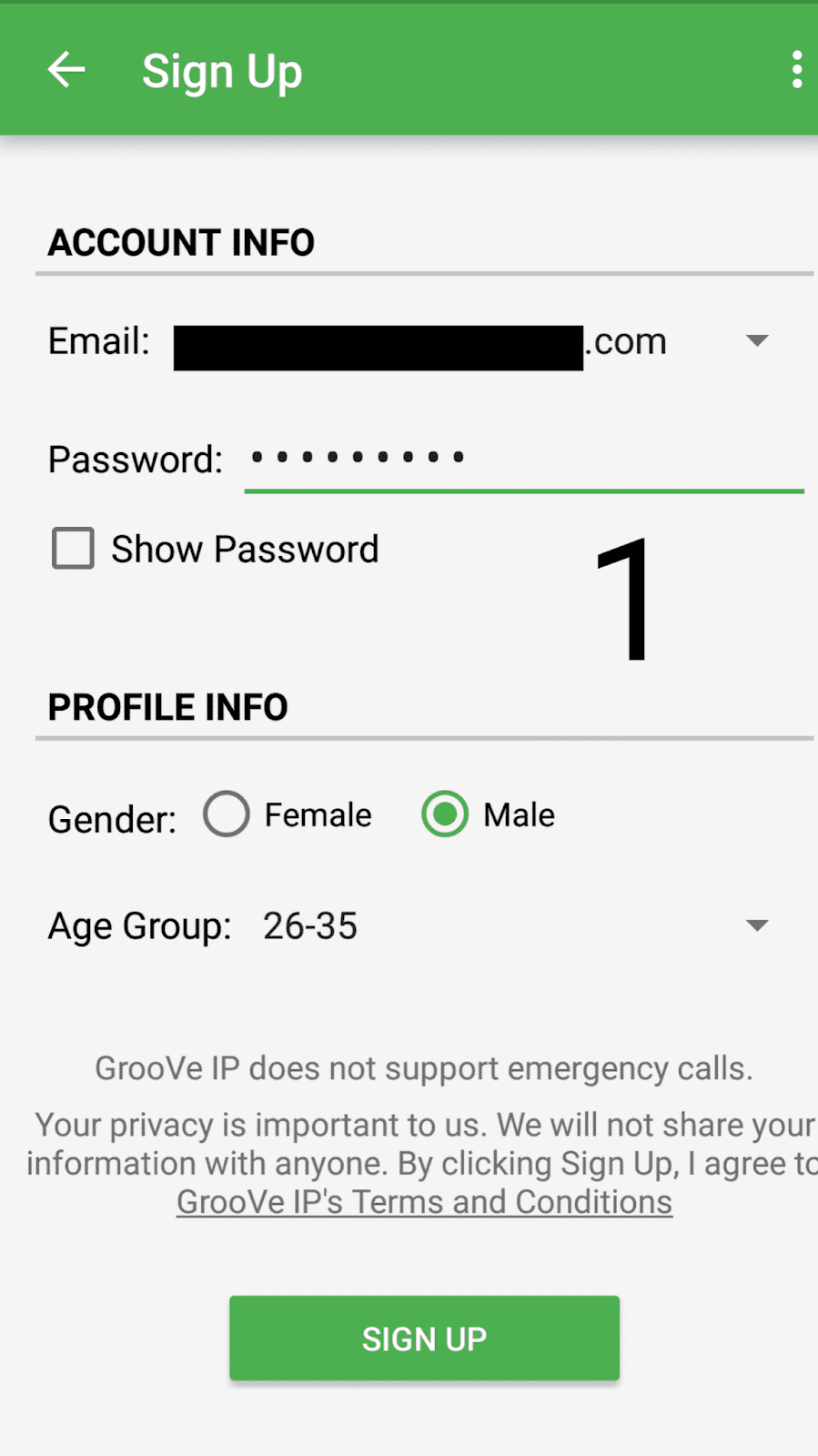The height and width of the screenshot is (1456, 818).
Task: Focus the Password input field
Action: tap(523, 459)
